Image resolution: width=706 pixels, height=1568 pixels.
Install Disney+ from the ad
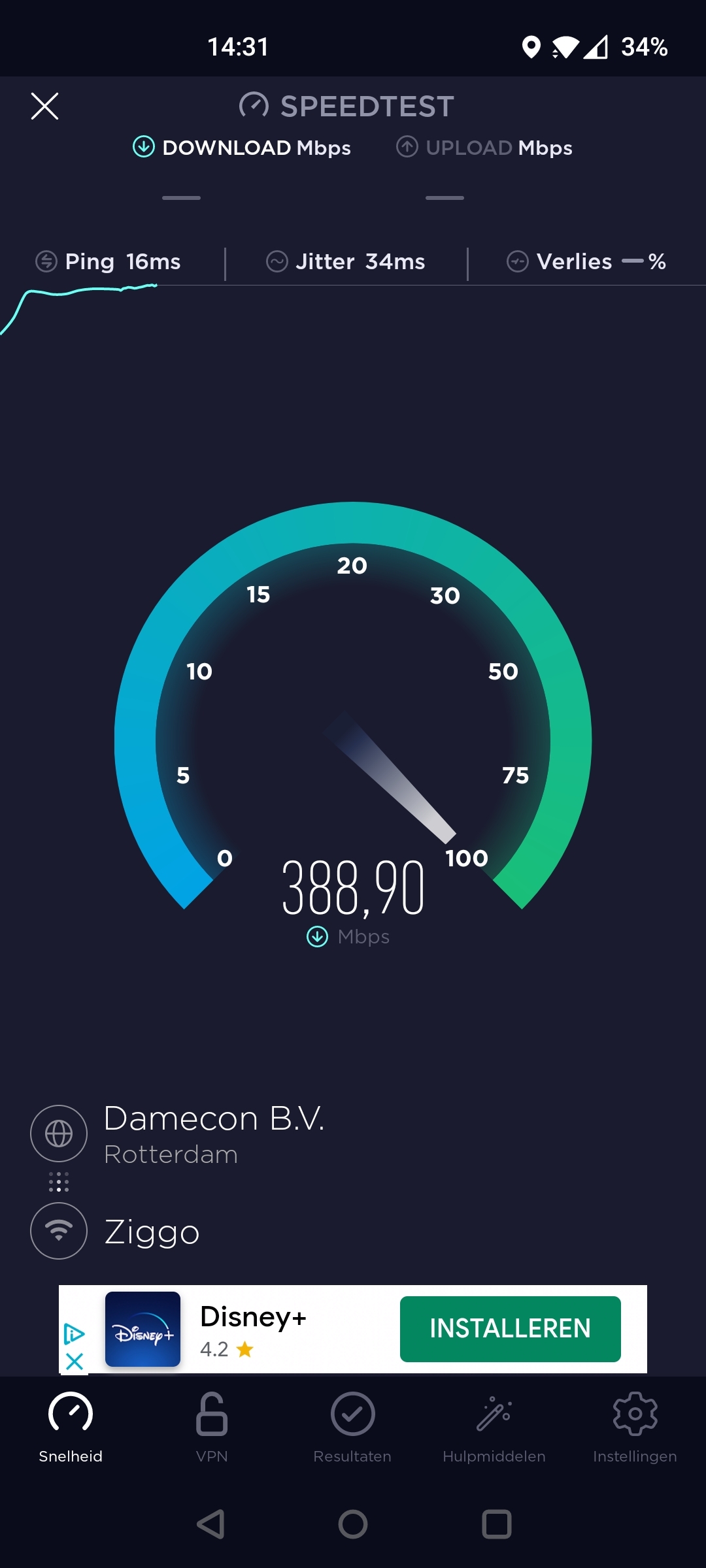coord(510,1329)
